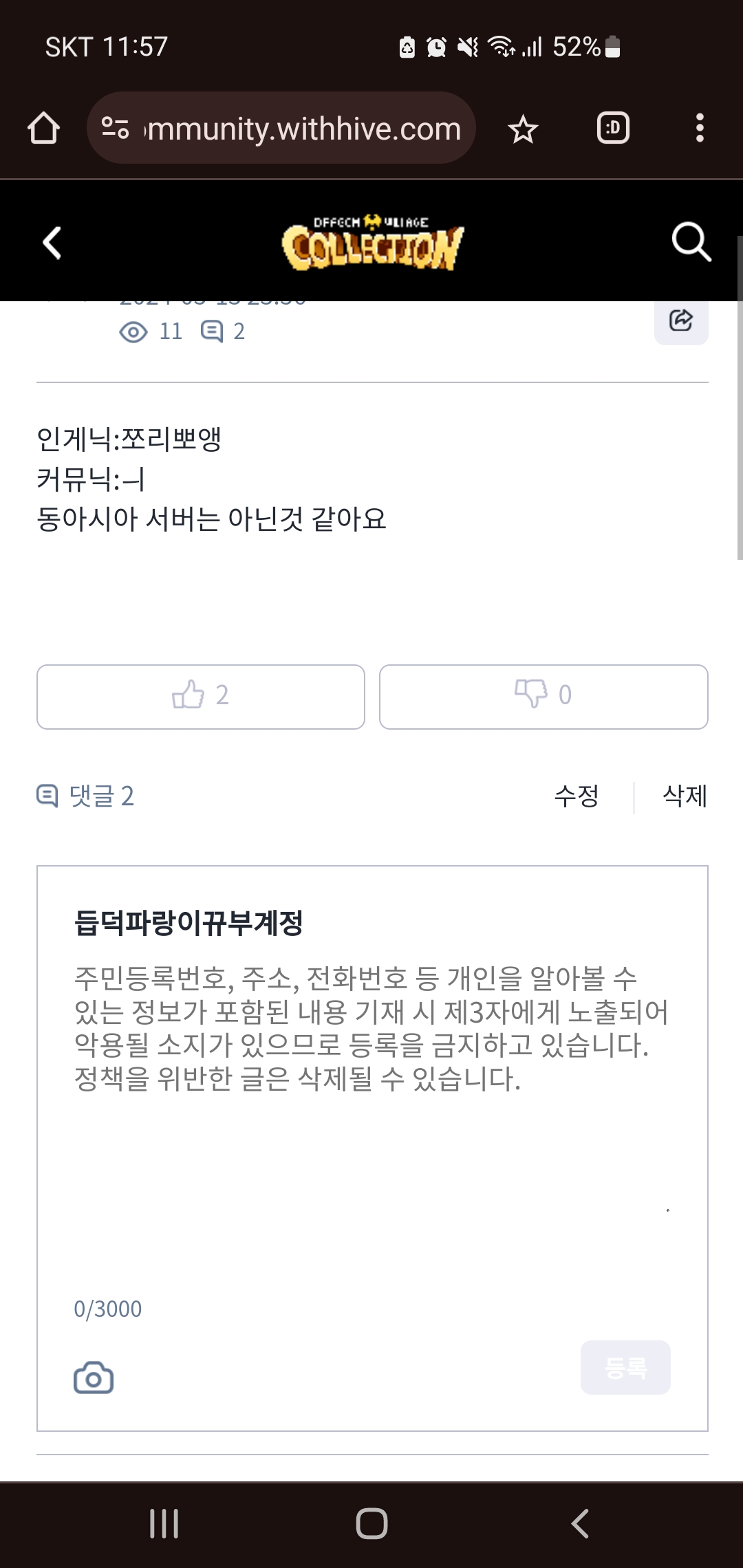This screenshot has height=1568, width=743.
Task: Open the browser overflow menu
Action: coord(700,129)
